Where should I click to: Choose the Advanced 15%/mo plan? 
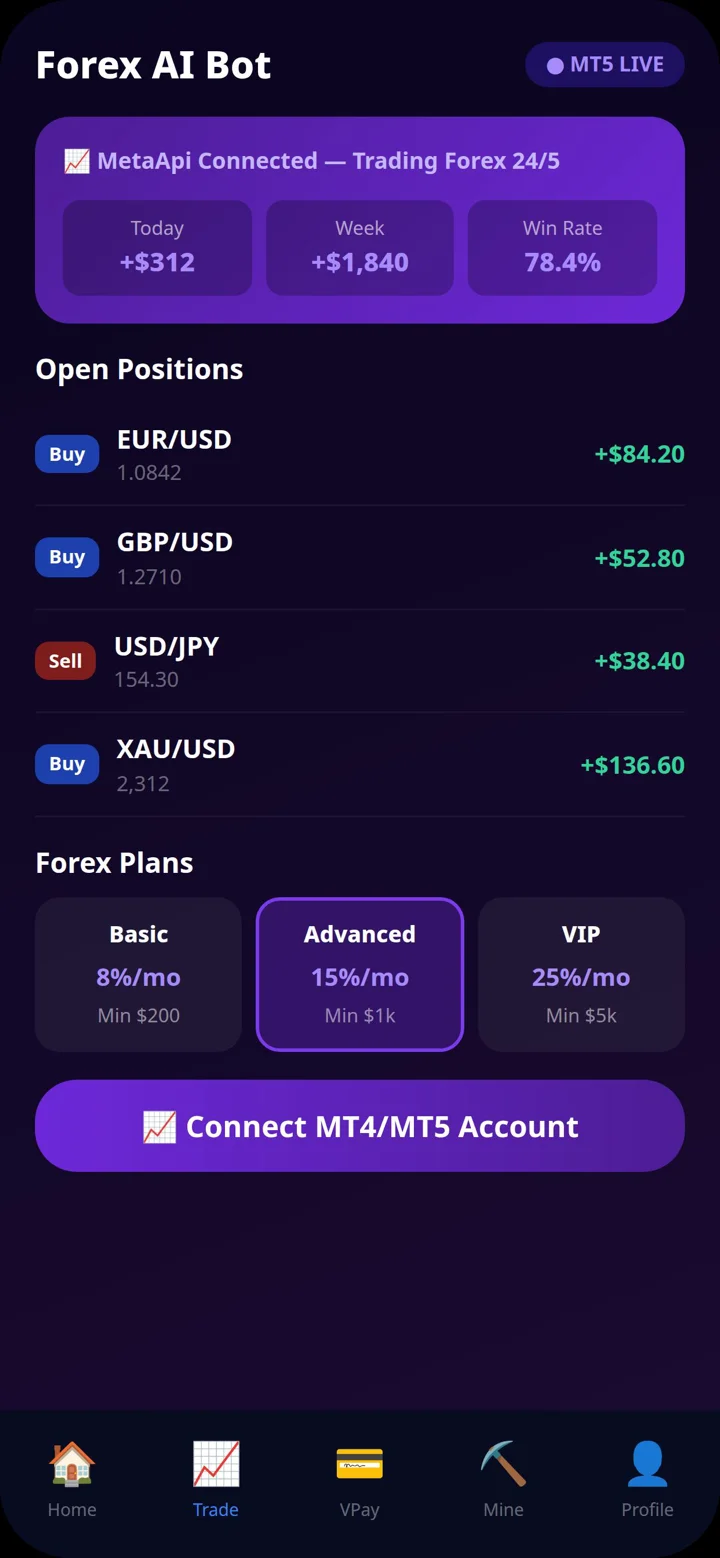point(360,974)
